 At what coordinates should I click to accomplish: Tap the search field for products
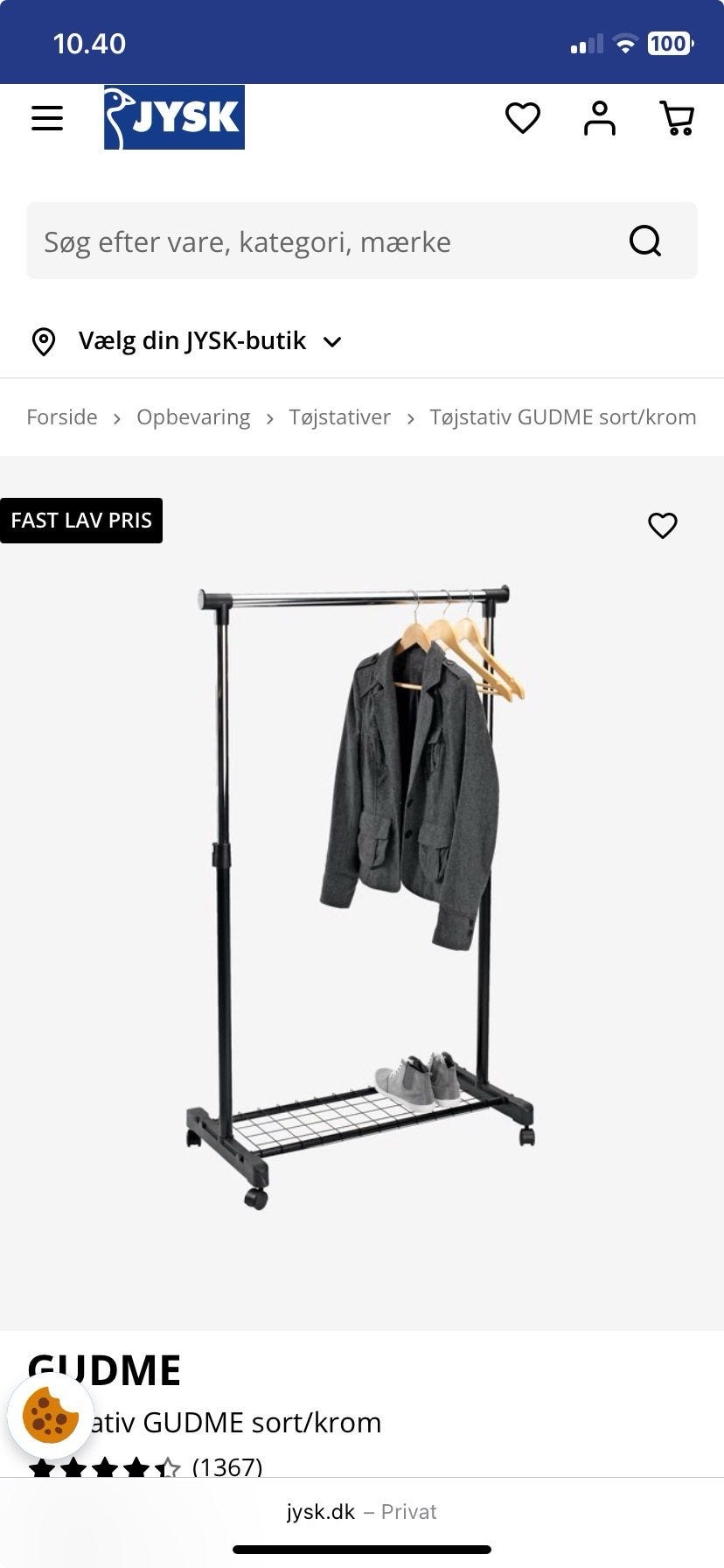coord(324,241)
